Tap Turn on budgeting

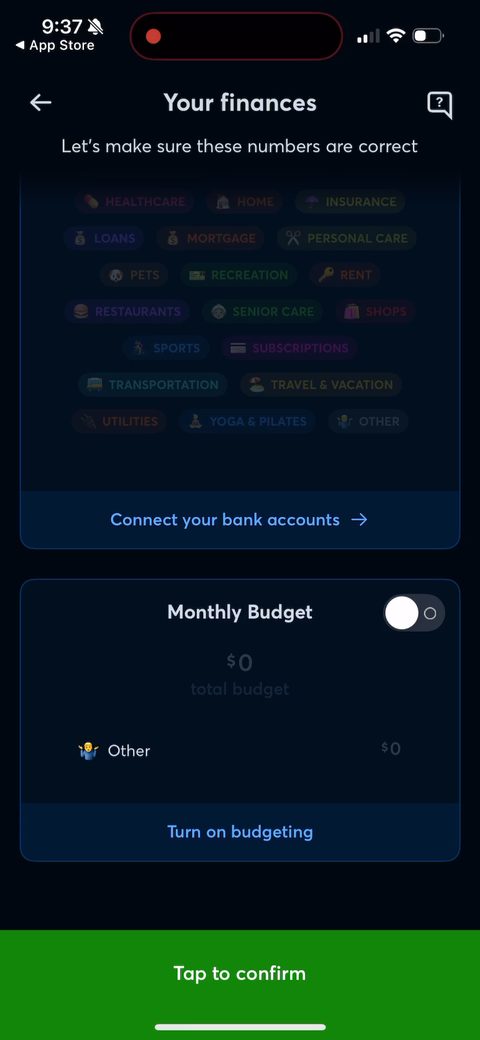click(239, 832)
